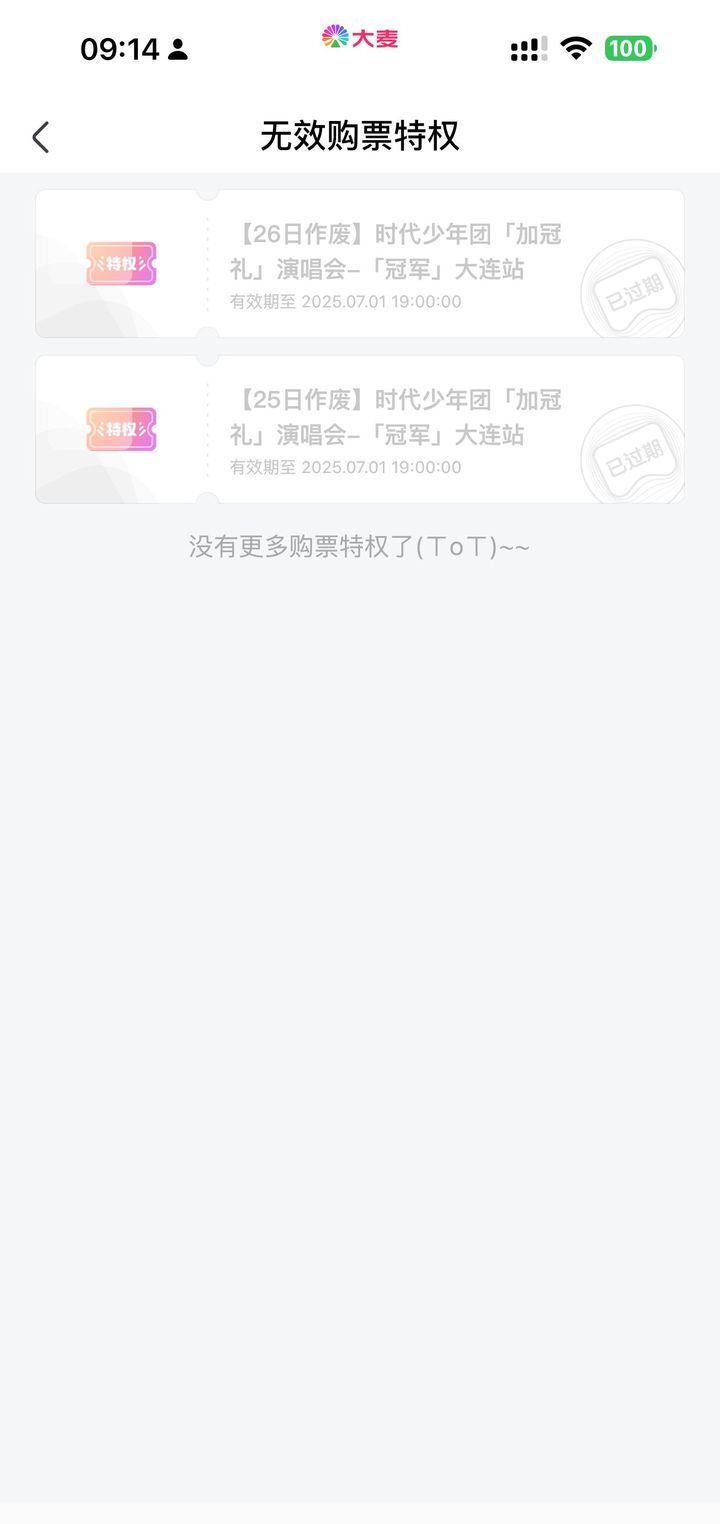Image resolution: width=720 pixels, height=1524 pixels.
Task: Open the expired 【25日作废】 privilege card
Action: (360, 429)
